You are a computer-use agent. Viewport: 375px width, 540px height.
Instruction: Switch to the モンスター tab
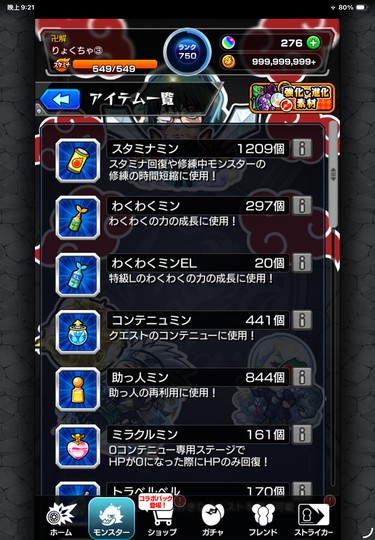(x=111, y=518)
